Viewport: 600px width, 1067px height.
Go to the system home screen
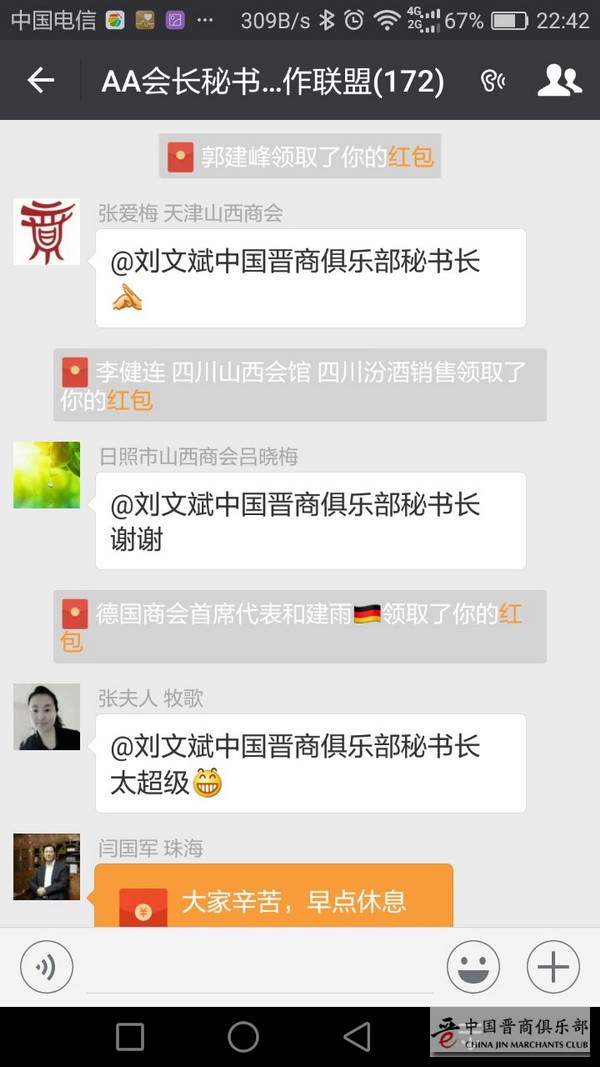tap(243, 1037)
